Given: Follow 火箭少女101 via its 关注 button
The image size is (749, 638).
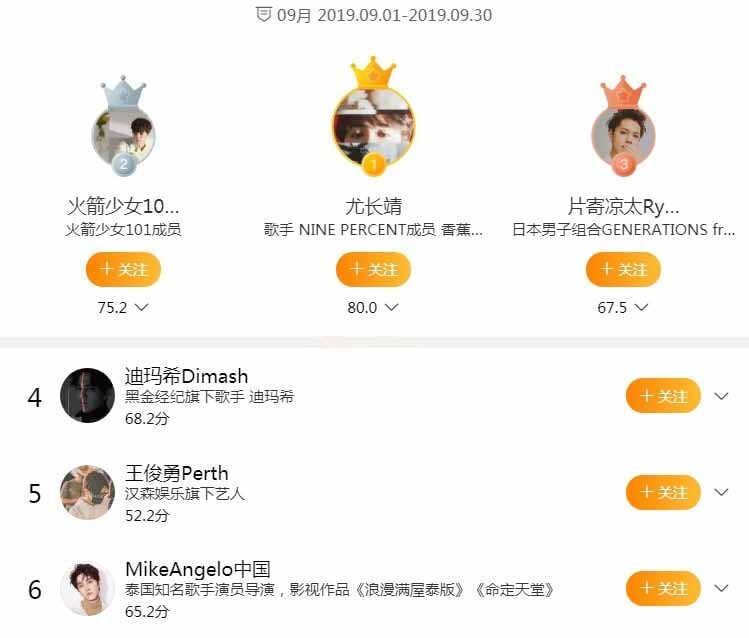Looking at the screenshot, I should coord(124,270).
